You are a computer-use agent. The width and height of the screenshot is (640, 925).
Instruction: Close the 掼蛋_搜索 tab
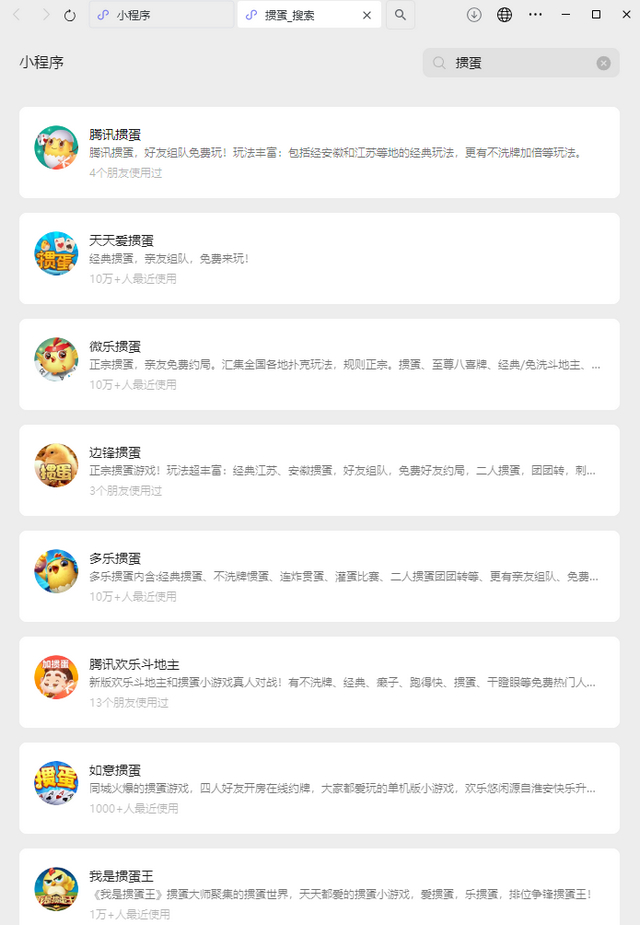pyautogui.click(x=367, y=15)
